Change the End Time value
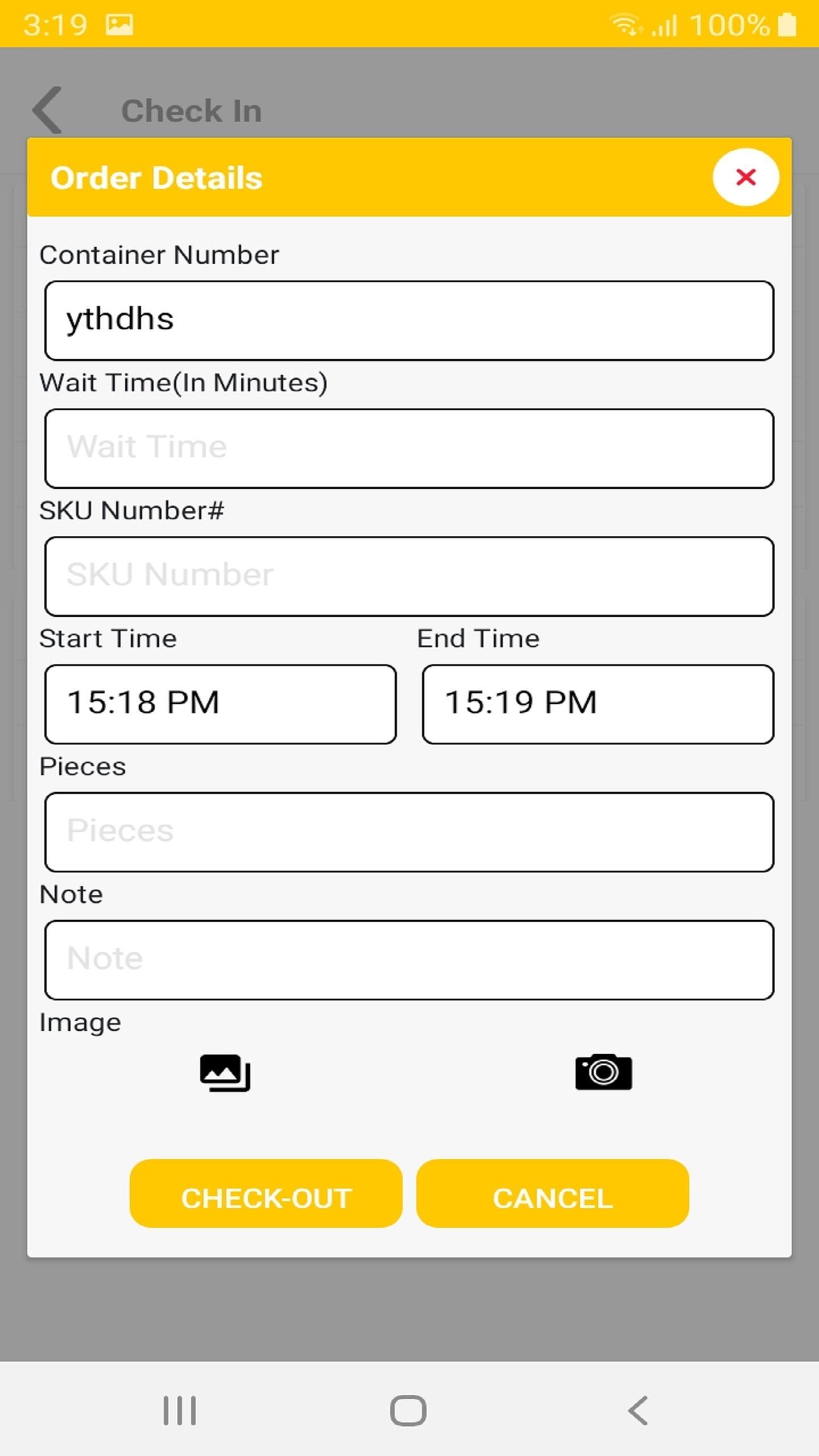 pos(598,704)
